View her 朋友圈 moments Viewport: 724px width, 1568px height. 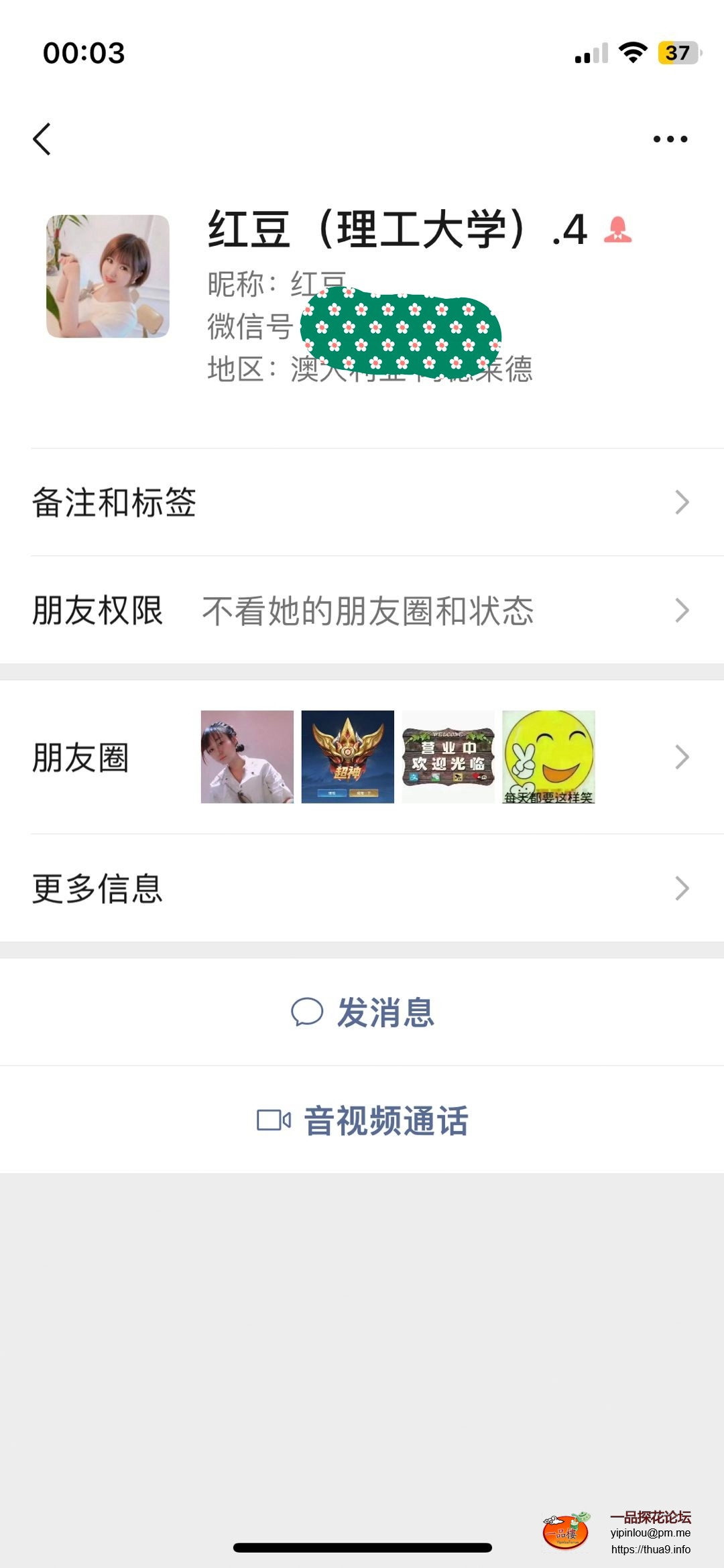(x=362, y=757)
